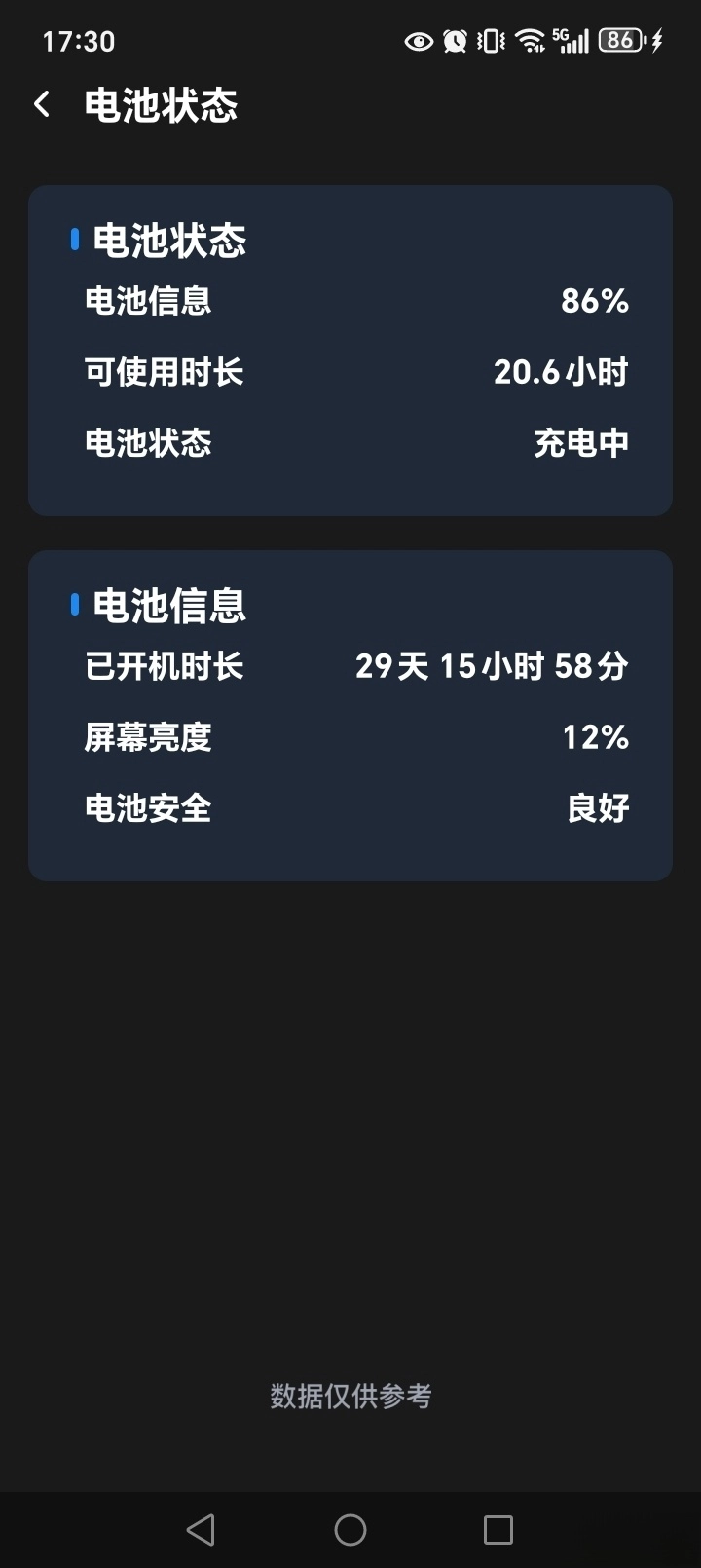
Task: Select the 屏幕亮度 row showing 12%
Action: pos(350,737)
